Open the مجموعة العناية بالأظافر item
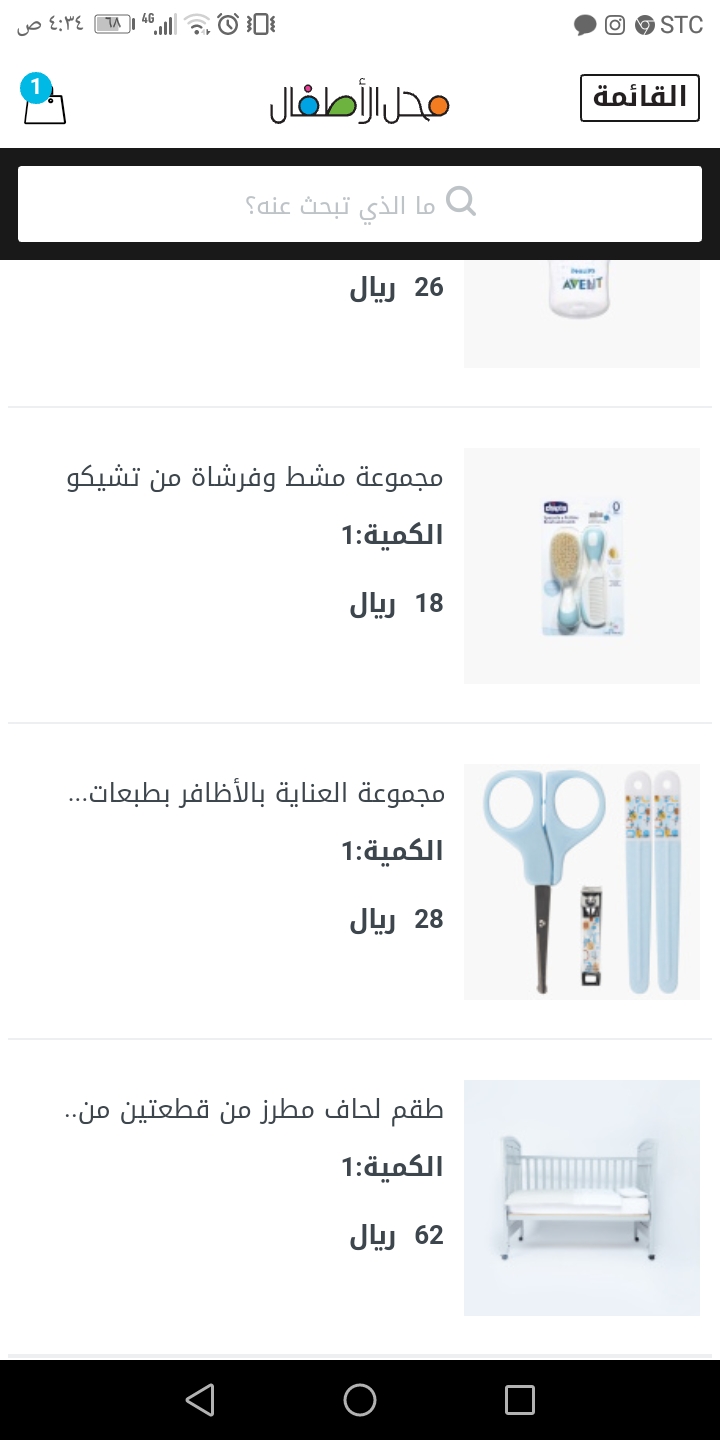 coord(254,794)
